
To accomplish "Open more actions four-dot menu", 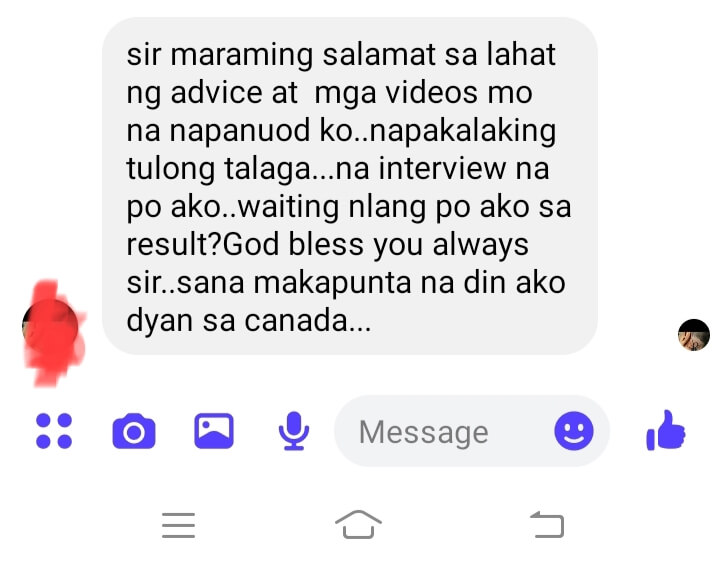I will 54,431.
